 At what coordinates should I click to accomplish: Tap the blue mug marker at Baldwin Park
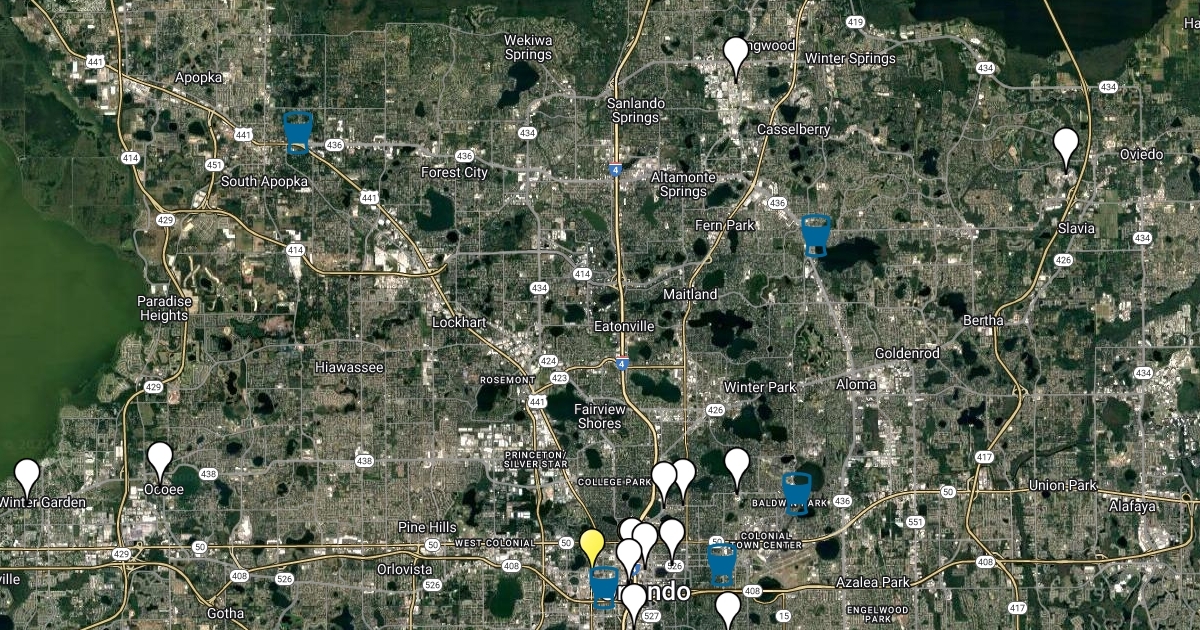pyautogui.click(x=797, y=492)
